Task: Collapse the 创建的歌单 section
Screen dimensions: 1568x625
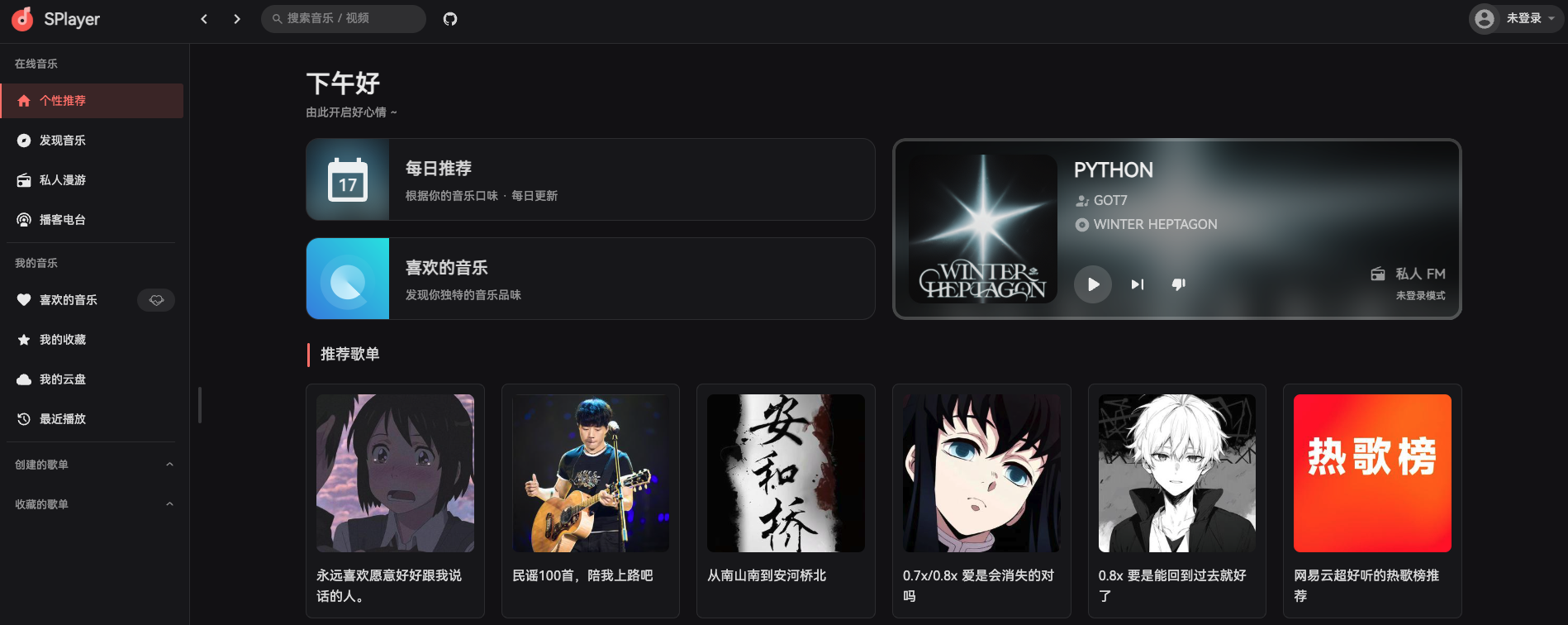Action: (169, 465)
